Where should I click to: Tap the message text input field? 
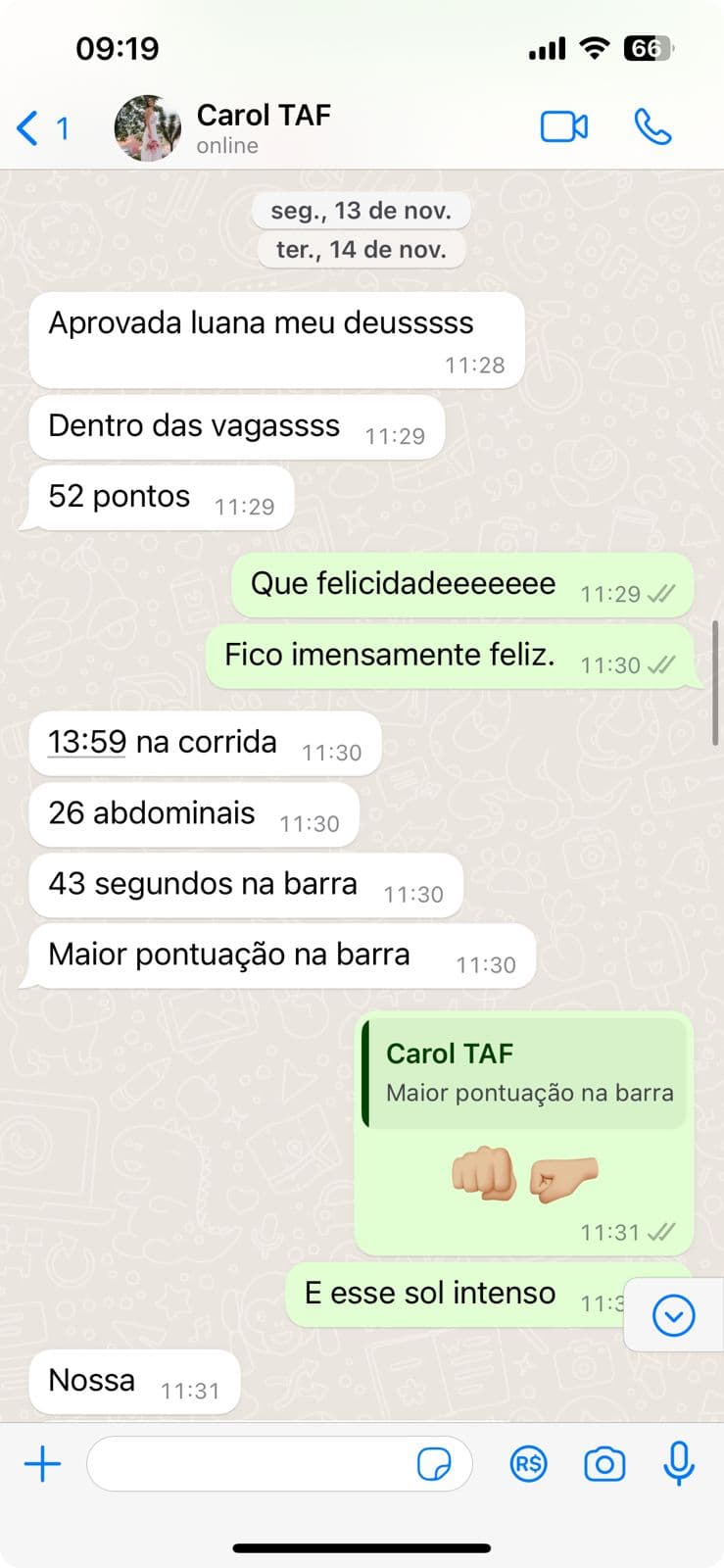coord(255,1463)
